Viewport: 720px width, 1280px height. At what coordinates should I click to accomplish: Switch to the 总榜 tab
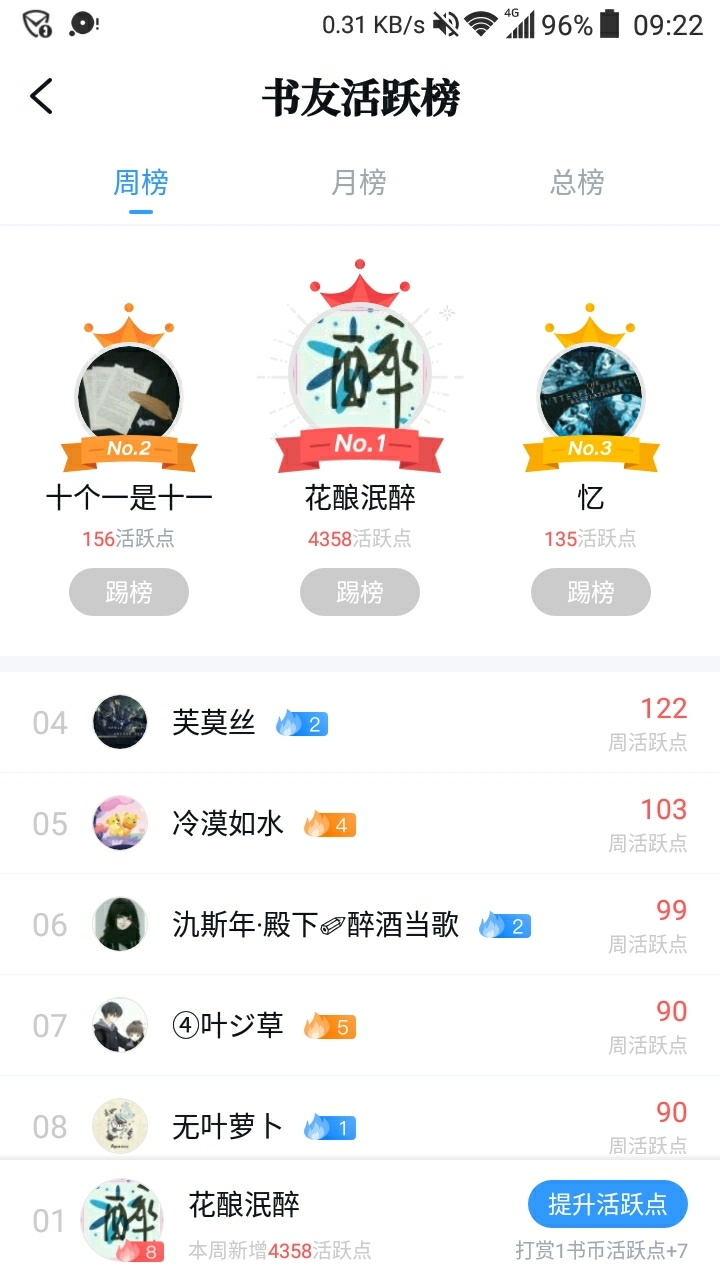pyautogui.click(x=577, y=183)
